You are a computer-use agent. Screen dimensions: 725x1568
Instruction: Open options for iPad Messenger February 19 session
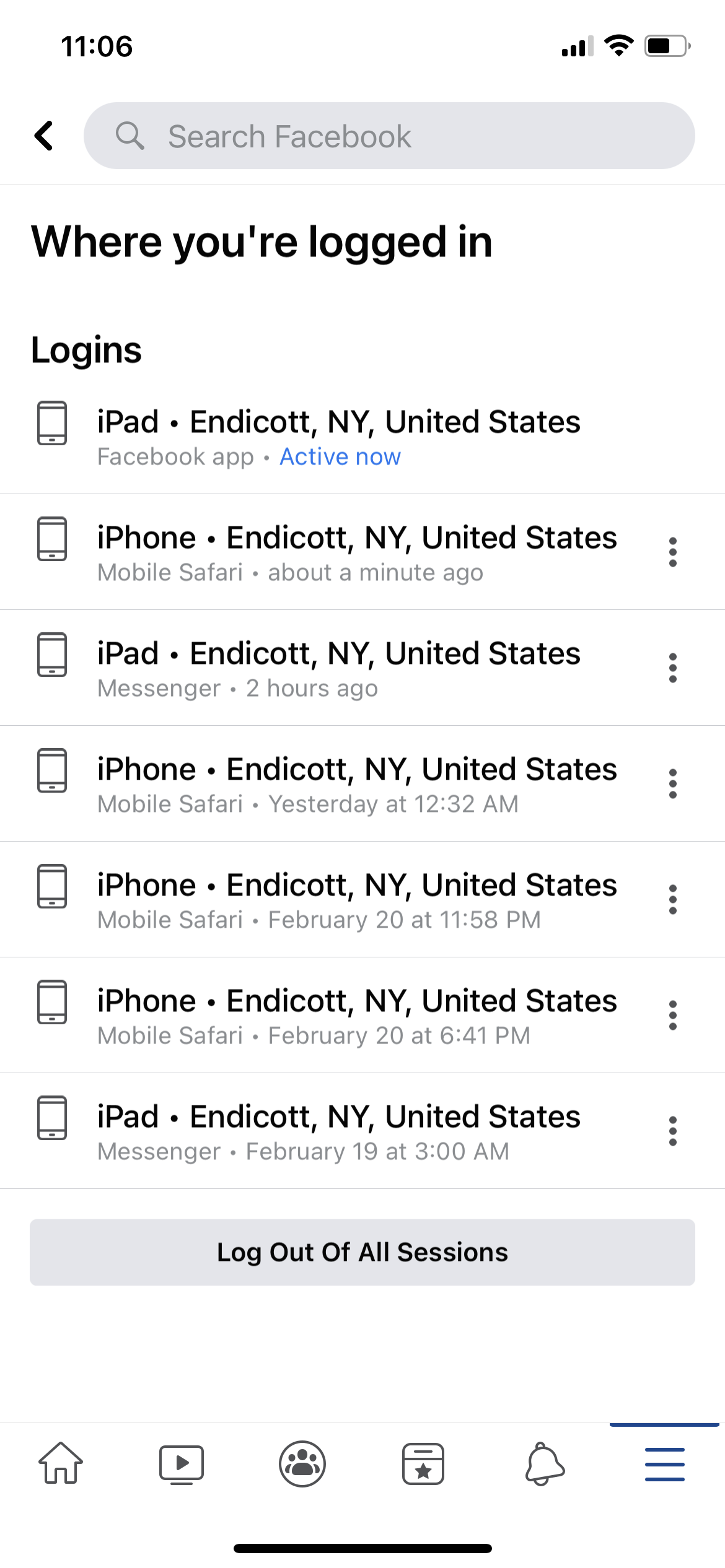coord(672,1131)
